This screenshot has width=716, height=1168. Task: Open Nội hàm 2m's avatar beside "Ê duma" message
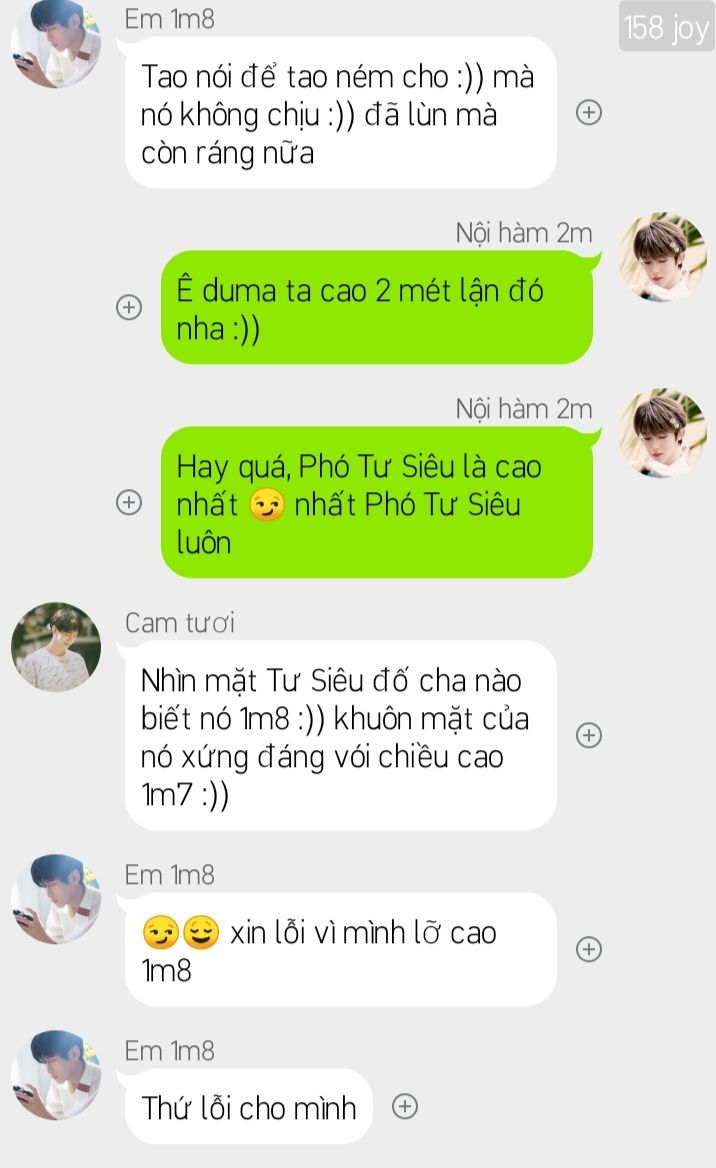pyautogui.click(x=661, y=257)
